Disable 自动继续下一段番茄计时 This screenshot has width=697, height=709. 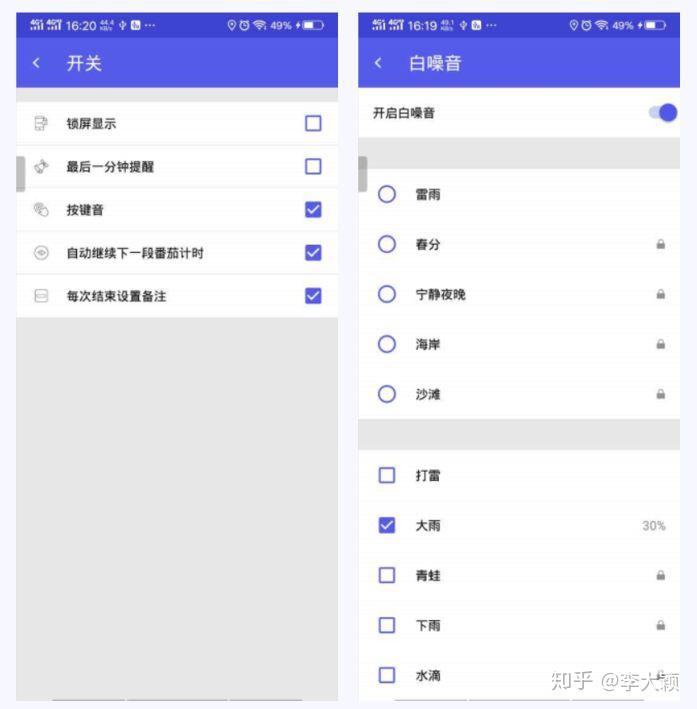(313, 252)
